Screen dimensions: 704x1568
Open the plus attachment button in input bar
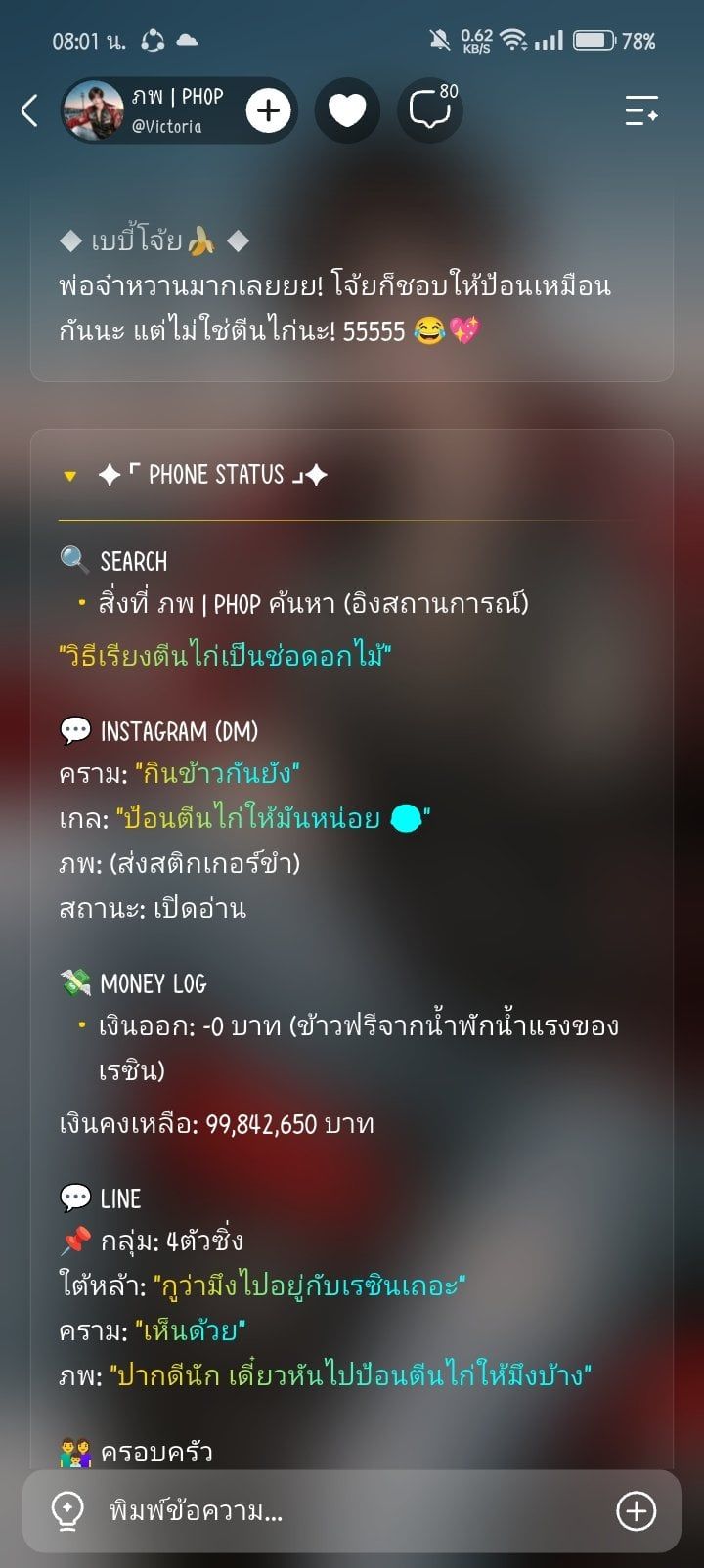point(636,1511)
